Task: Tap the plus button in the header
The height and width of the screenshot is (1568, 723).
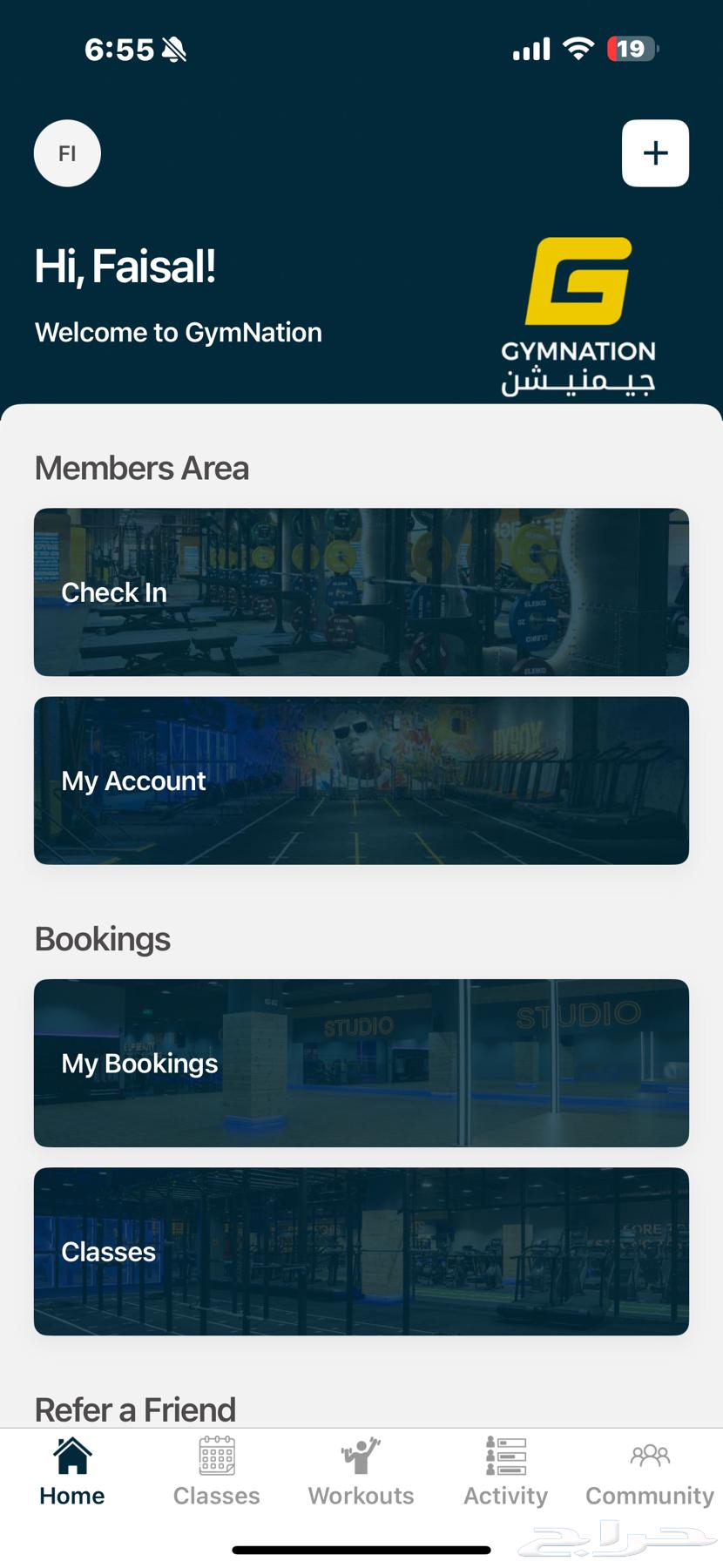Action: click(x=655, y=153)
